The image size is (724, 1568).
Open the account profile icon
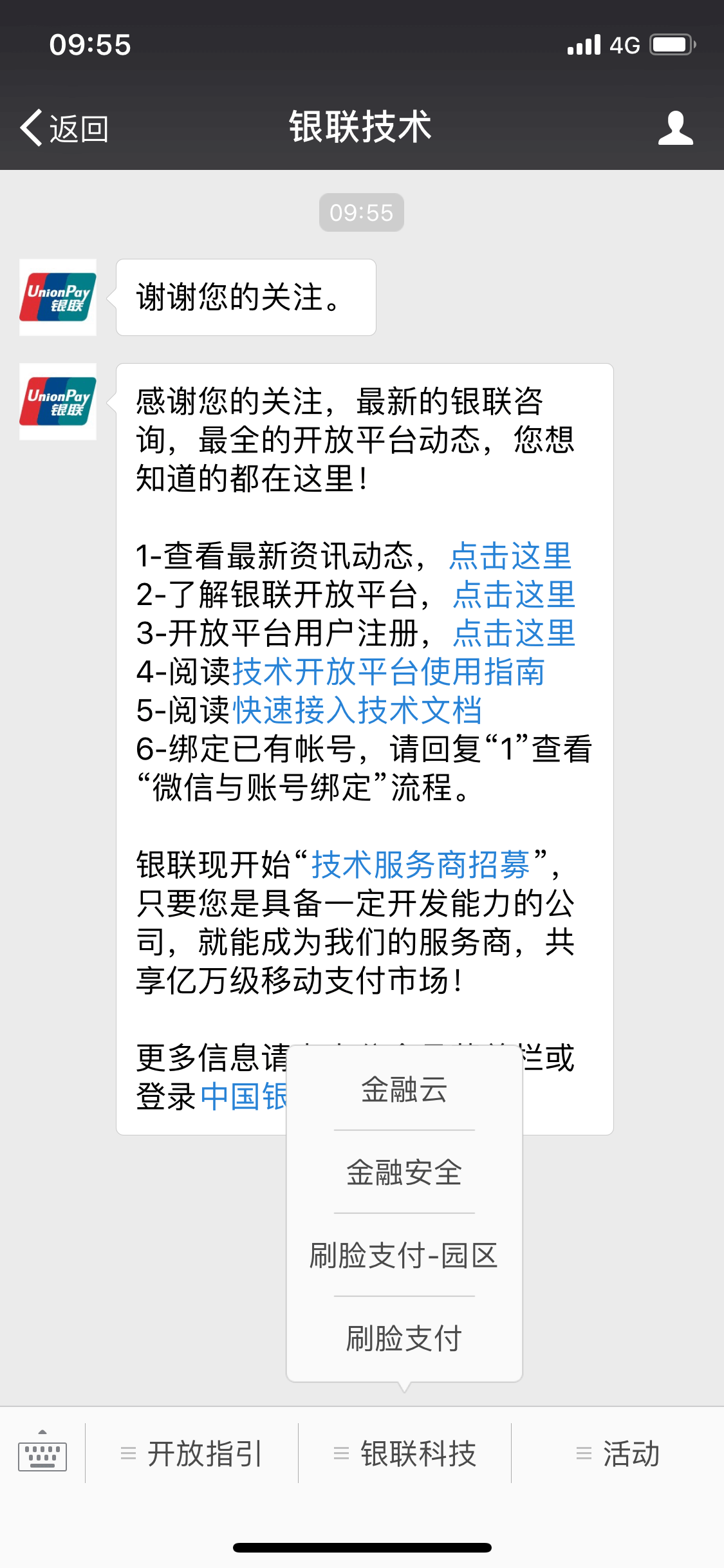click(x=675, y=127)
